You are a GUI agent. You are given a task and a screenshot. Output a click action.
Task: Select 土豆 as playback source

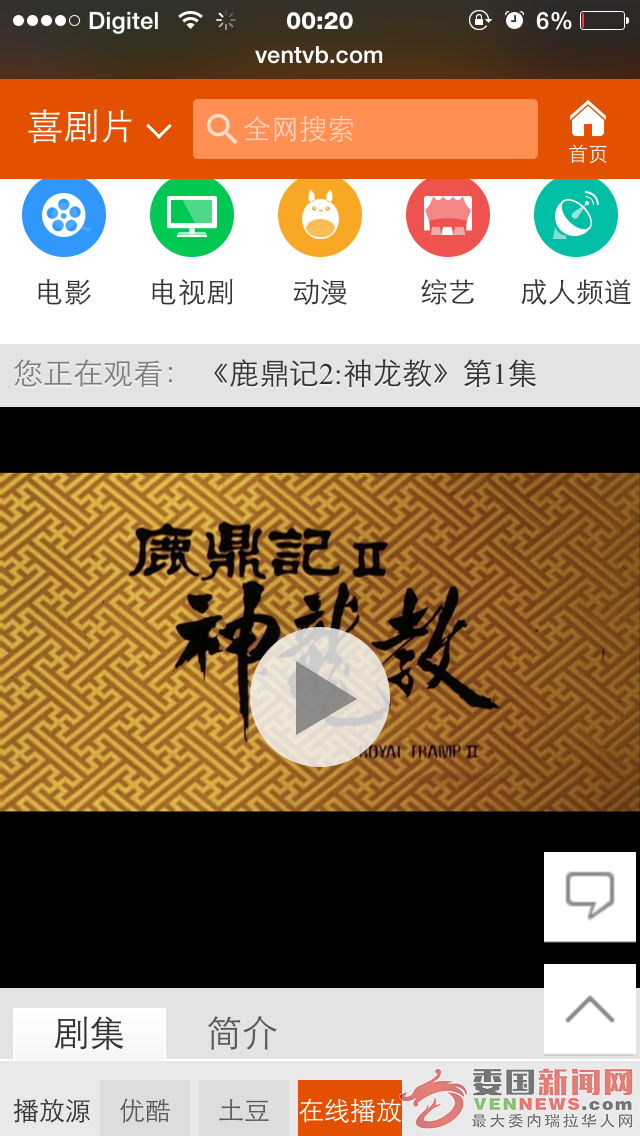click(244, 1109)
